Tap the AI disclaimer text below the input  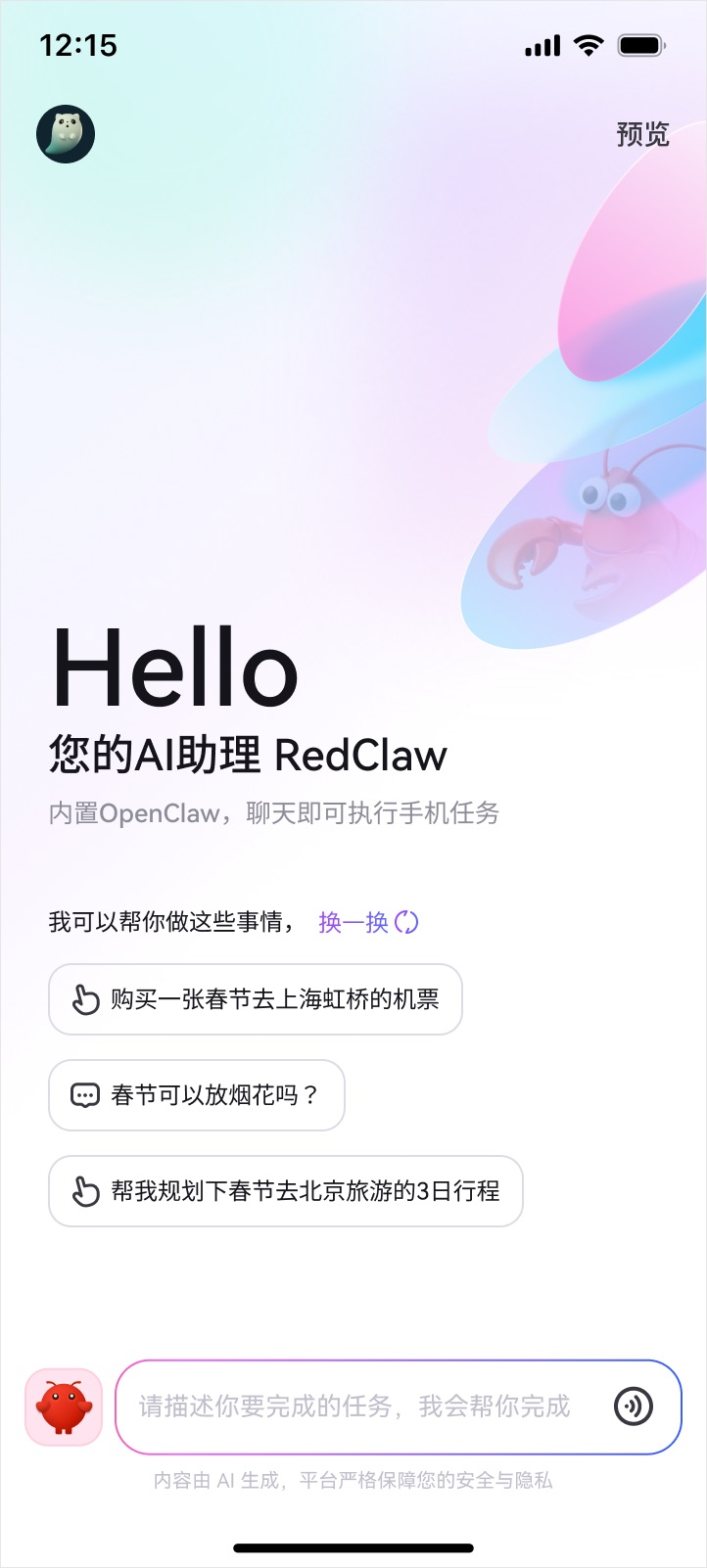[353, 1480]
